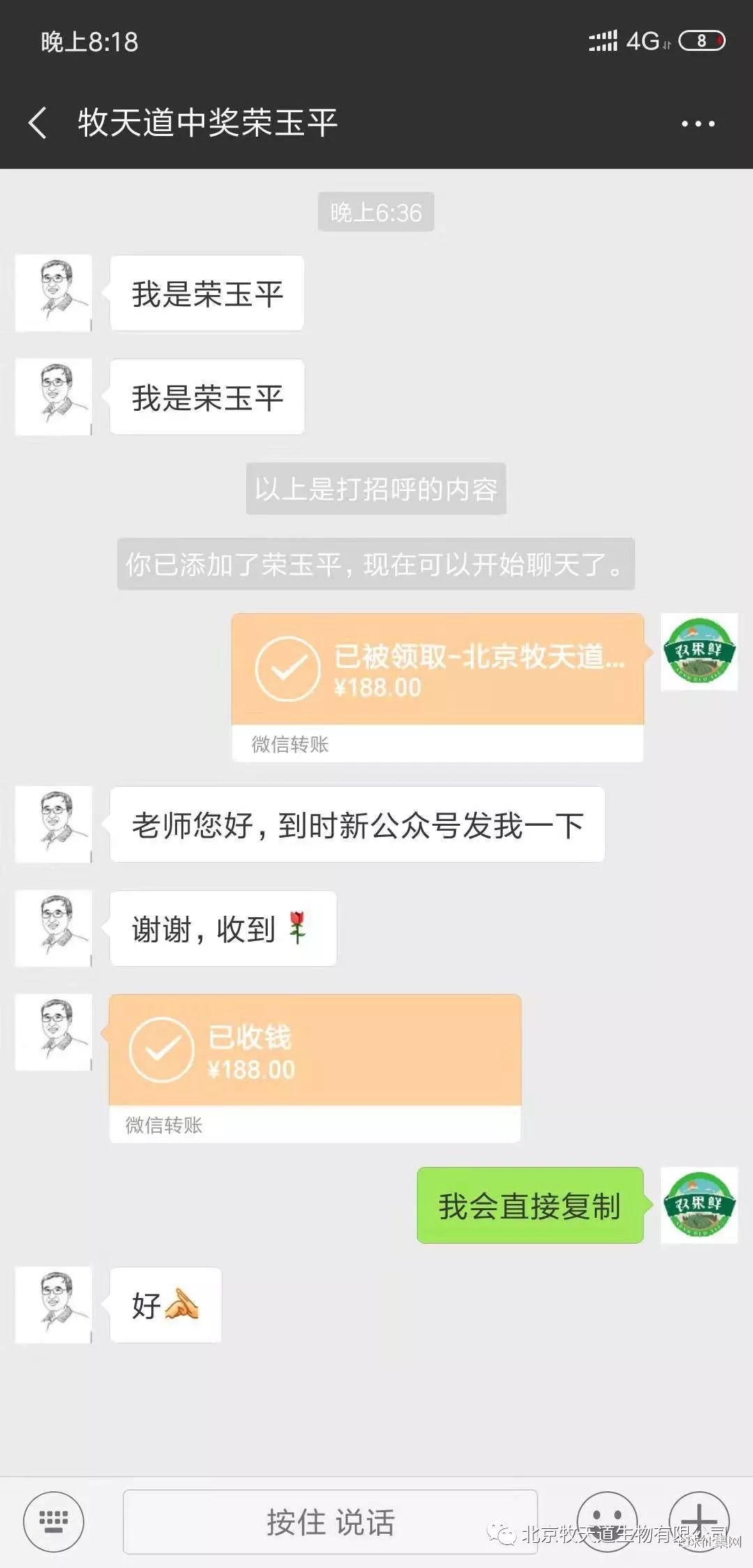753x1568 pixels.
Task: Open the emoji sticker panel
Action: click(x=607, y=1521)
